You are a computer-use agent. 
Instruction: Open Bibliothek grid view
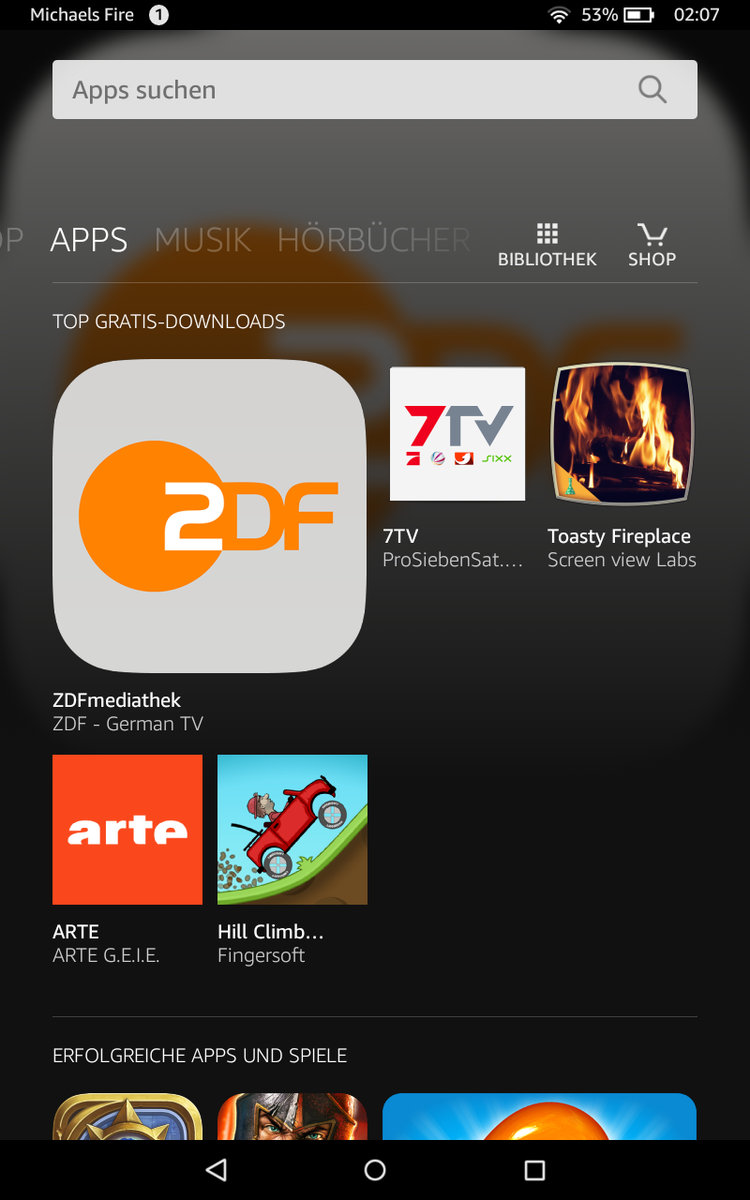(547, 245)
